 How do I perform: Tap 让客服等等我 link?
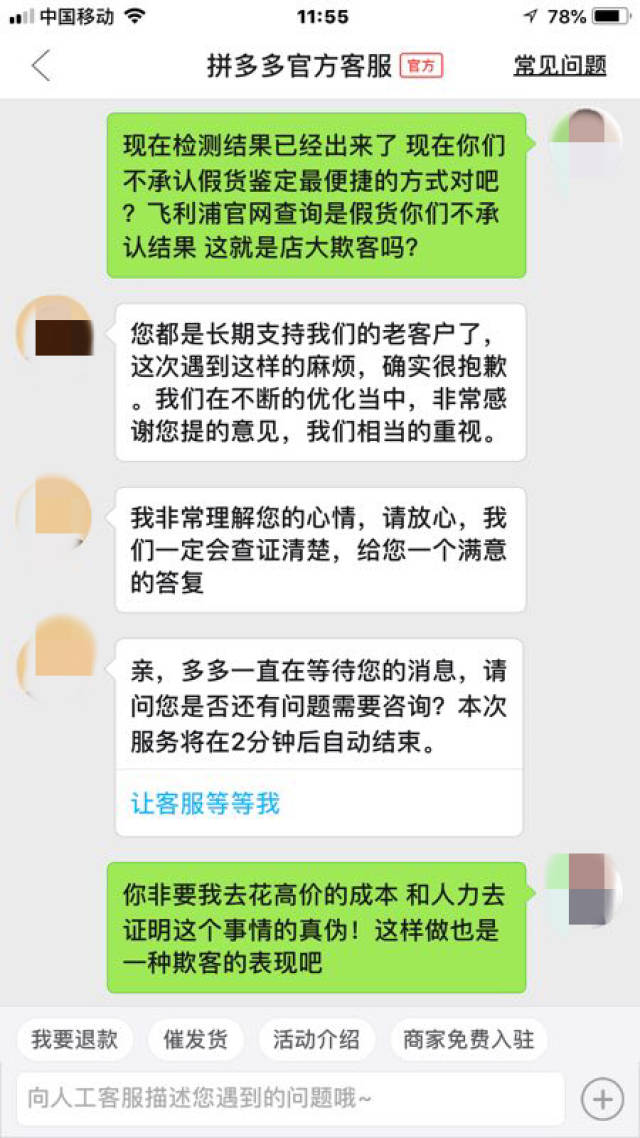coord(205,803)
